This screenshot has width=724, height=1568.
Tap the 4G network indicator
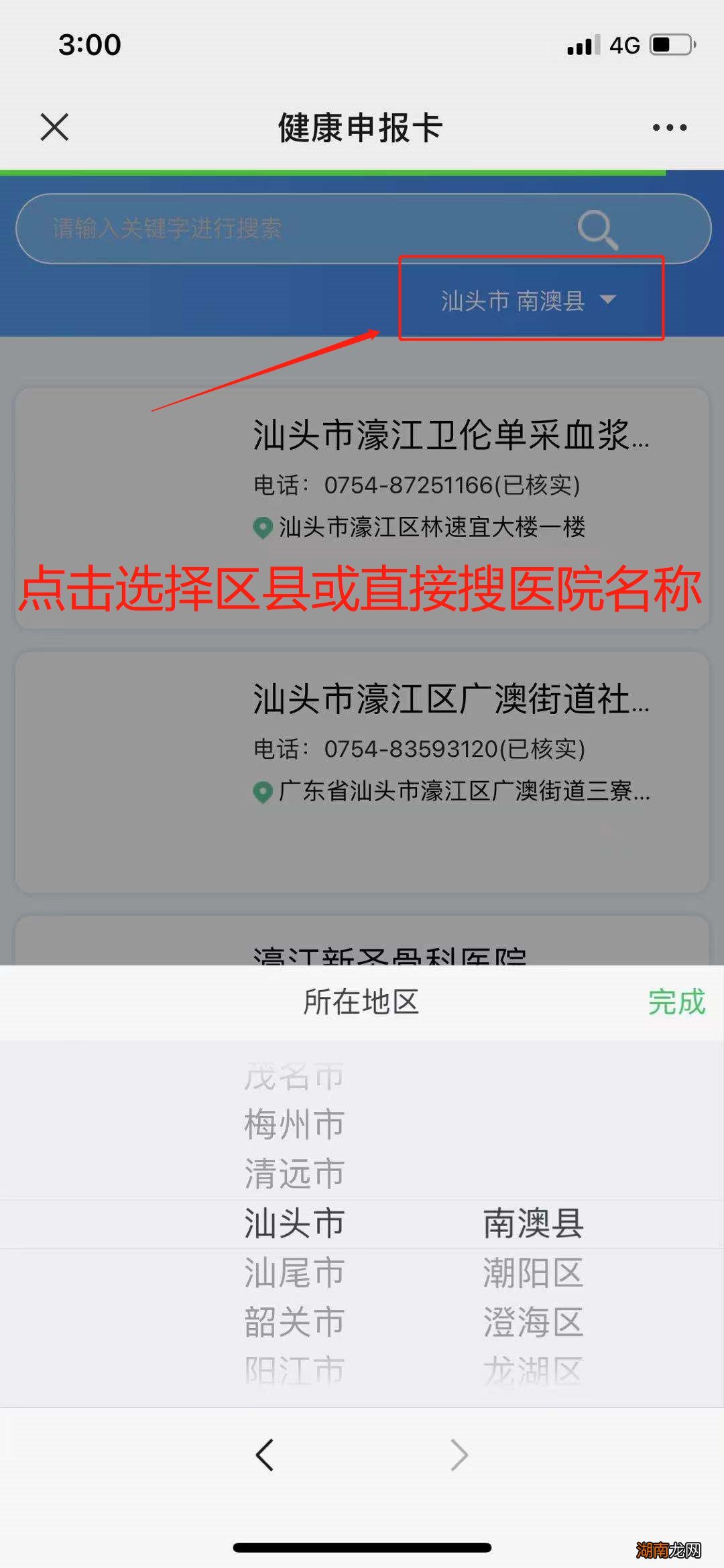[625, 43]
